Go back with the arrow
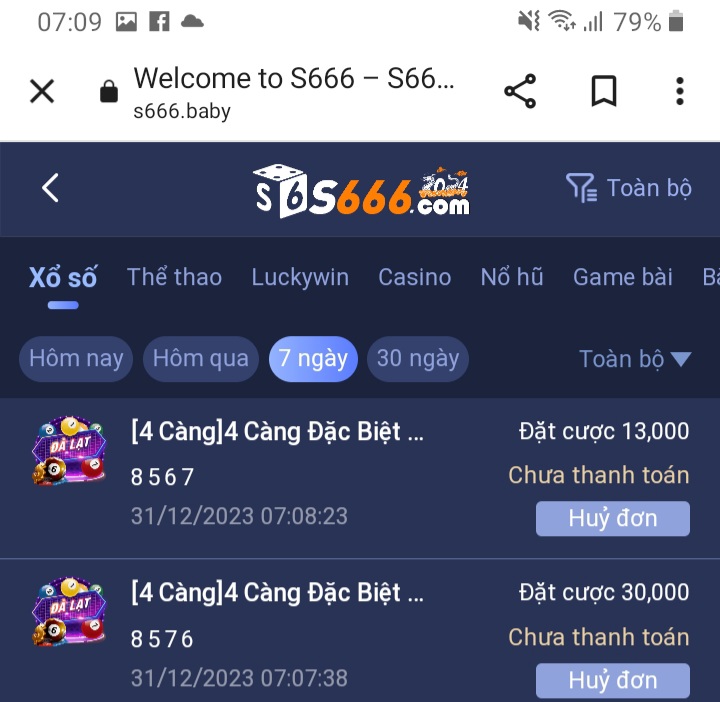Viewport: 720px width, 702px height. 51,188
